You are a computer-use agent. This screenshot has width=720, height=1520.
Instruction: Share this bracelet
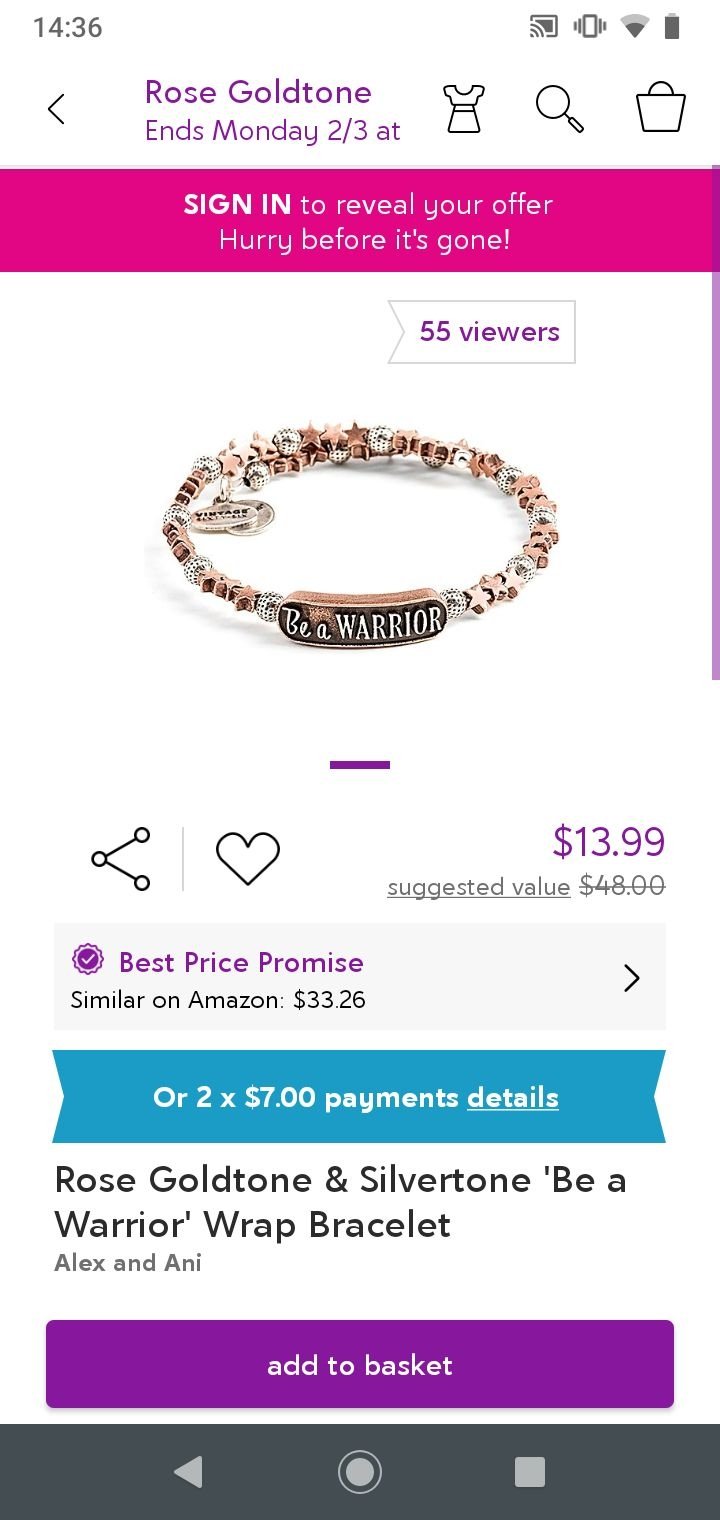coord(121,859)
